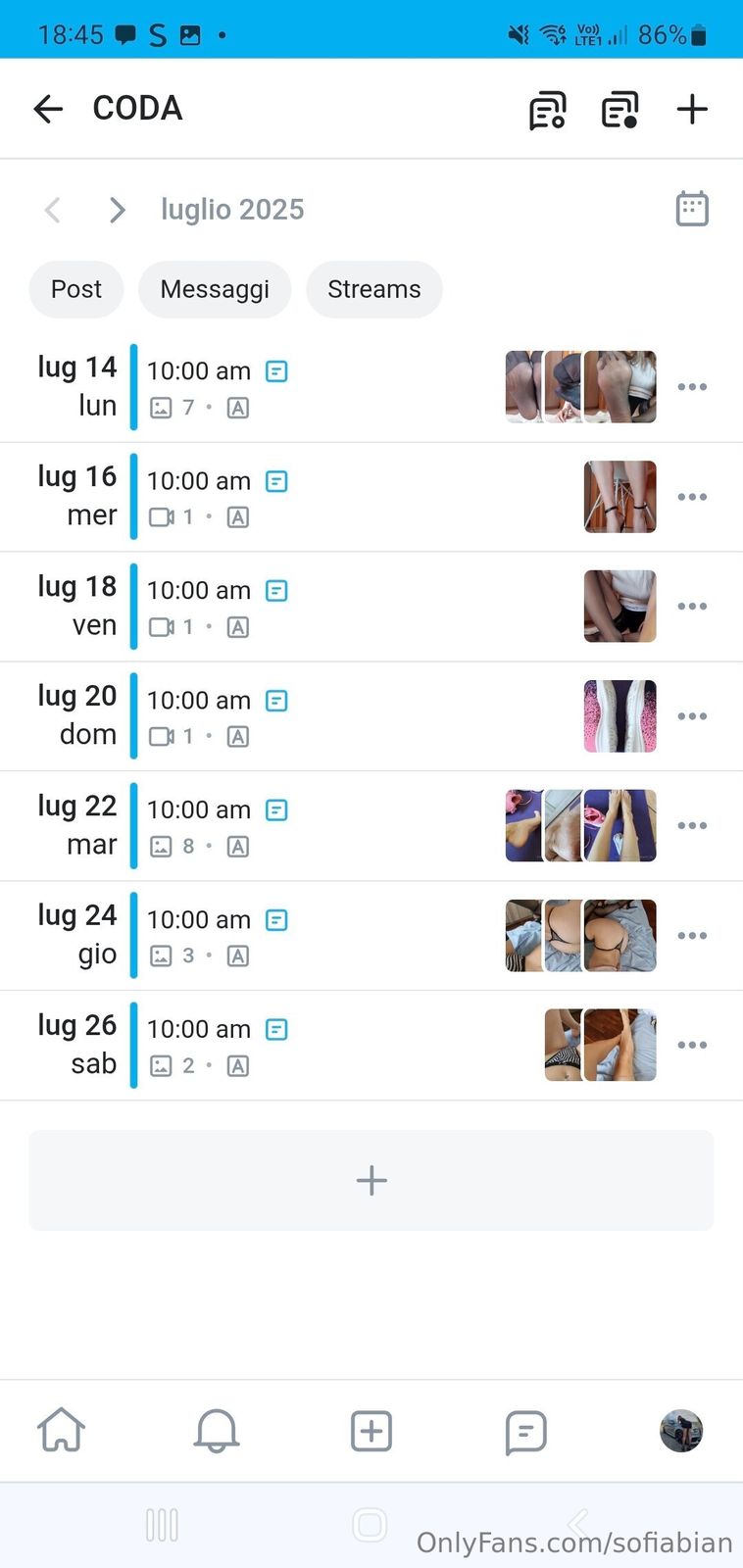
Task: Open options menu for lug 22 post
Action: coord(692,826)
